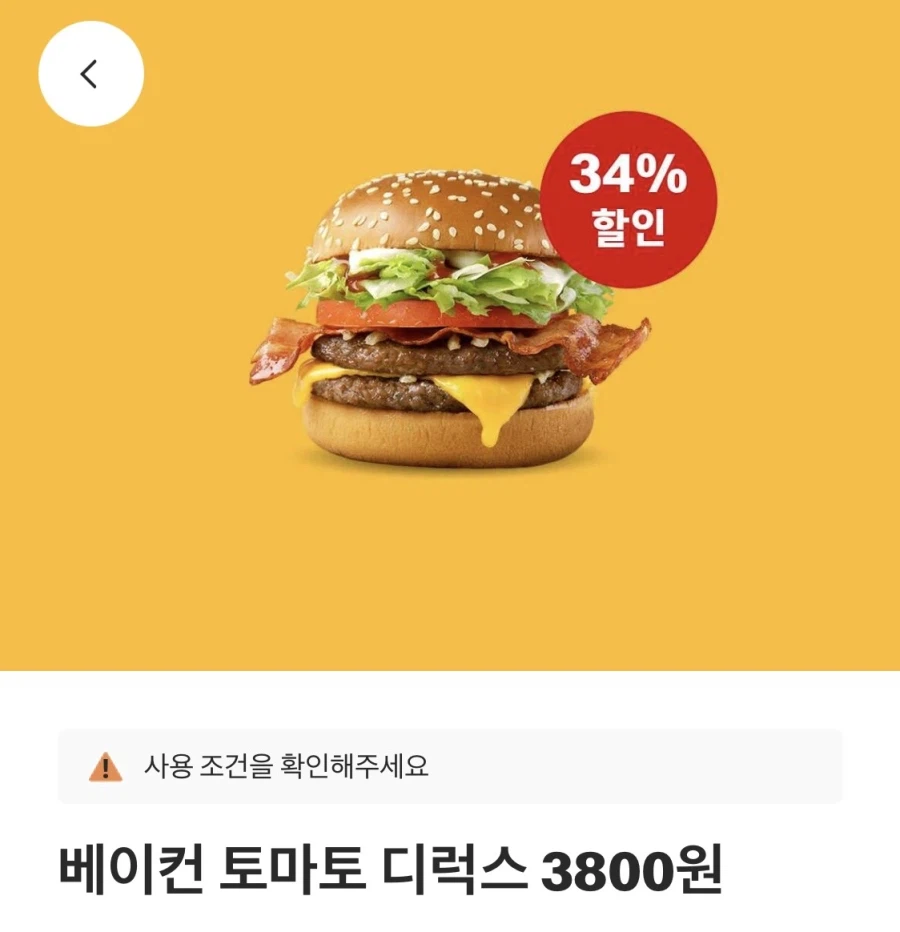Open details via the coupon notice strip
The image size is (900, 932).
click(450, 765)
